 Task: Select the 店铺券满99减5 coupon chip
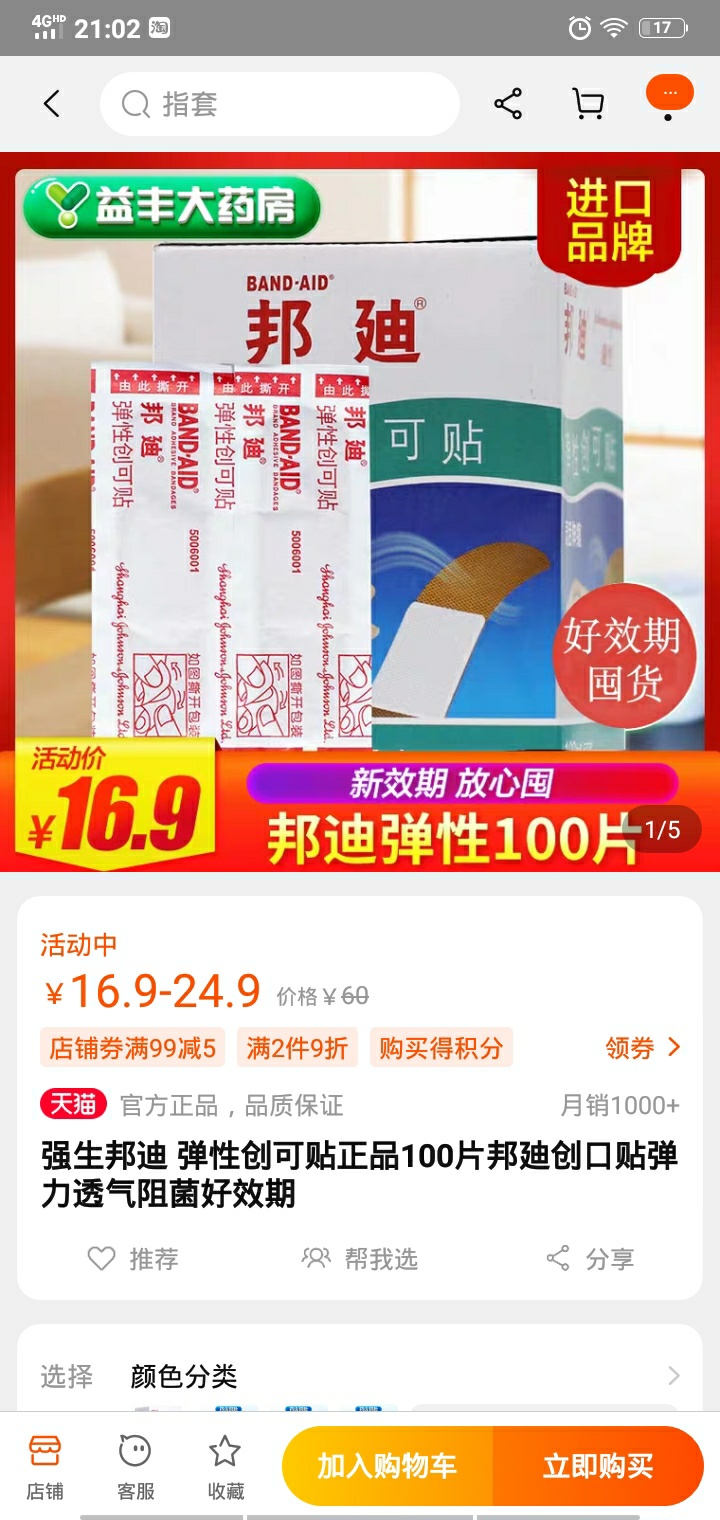click(133, 1048)
